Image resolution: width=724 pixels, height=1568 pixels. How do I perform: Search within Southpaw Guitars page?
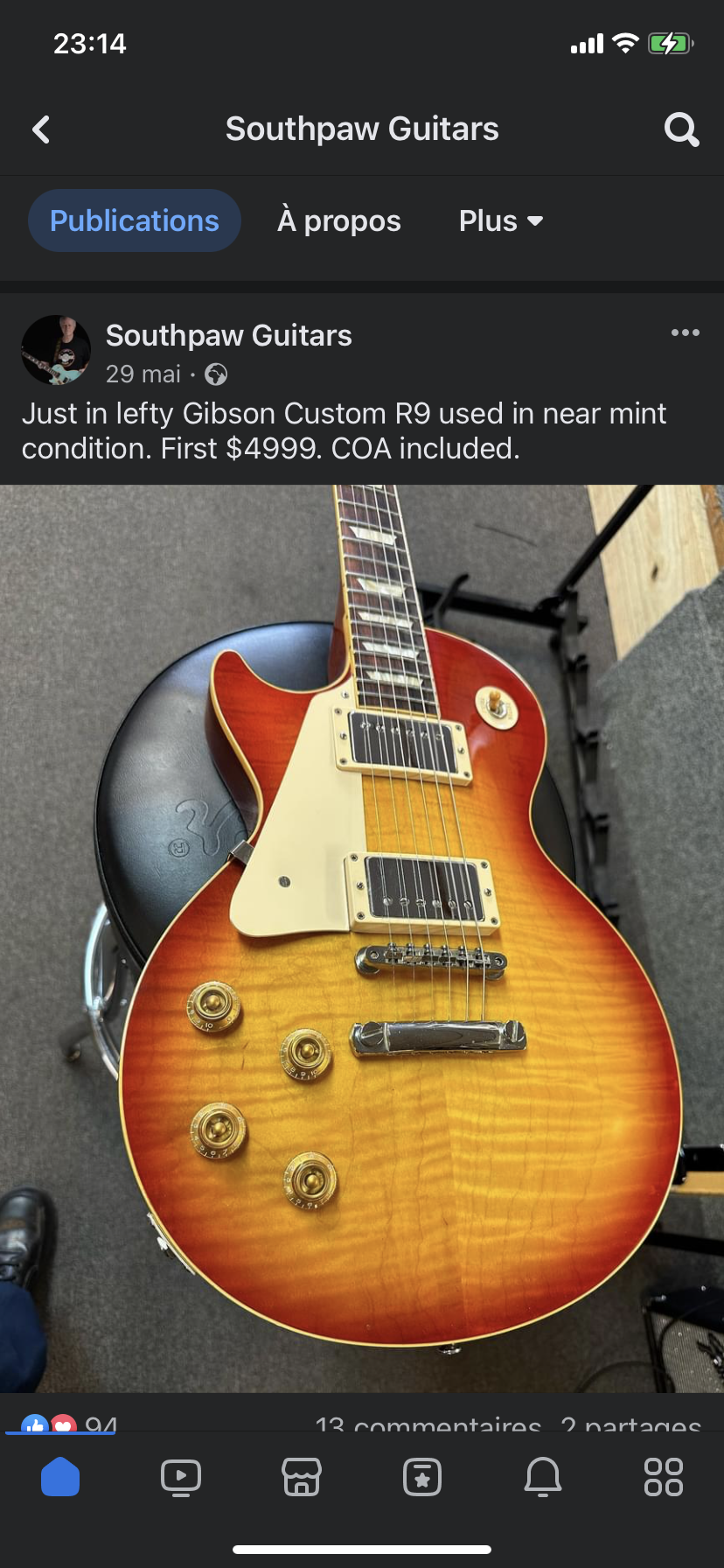681,129
